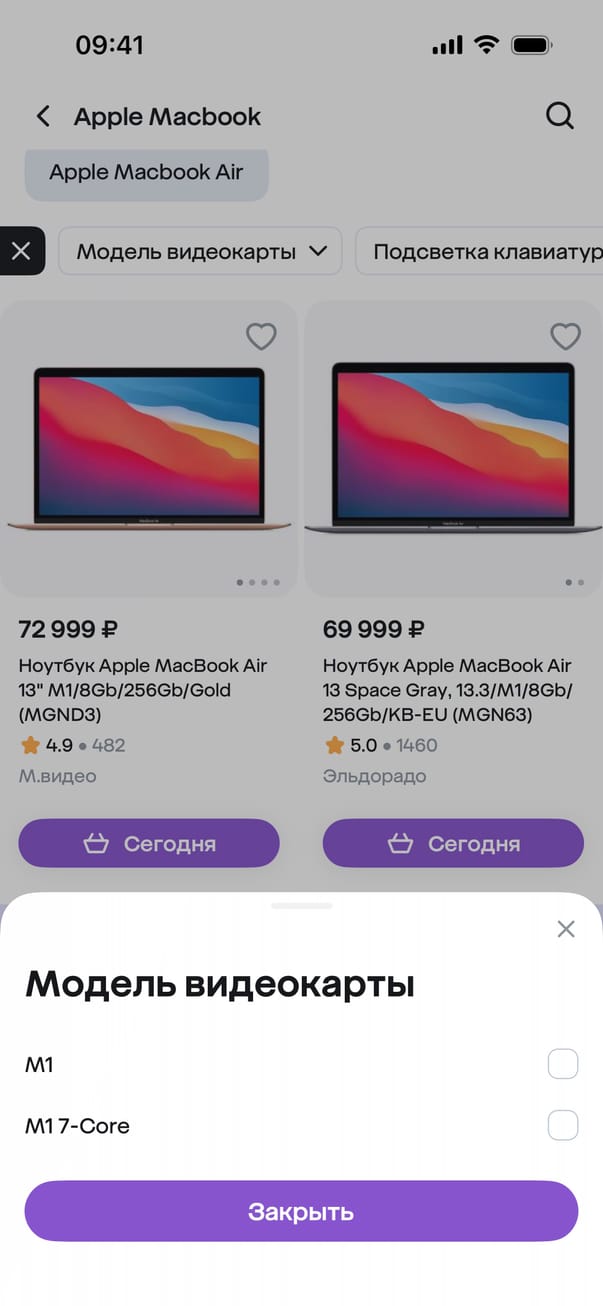The width and height of the screenshot is (603, 1306).
Task: Open the search magnifier
Action: 560,116
